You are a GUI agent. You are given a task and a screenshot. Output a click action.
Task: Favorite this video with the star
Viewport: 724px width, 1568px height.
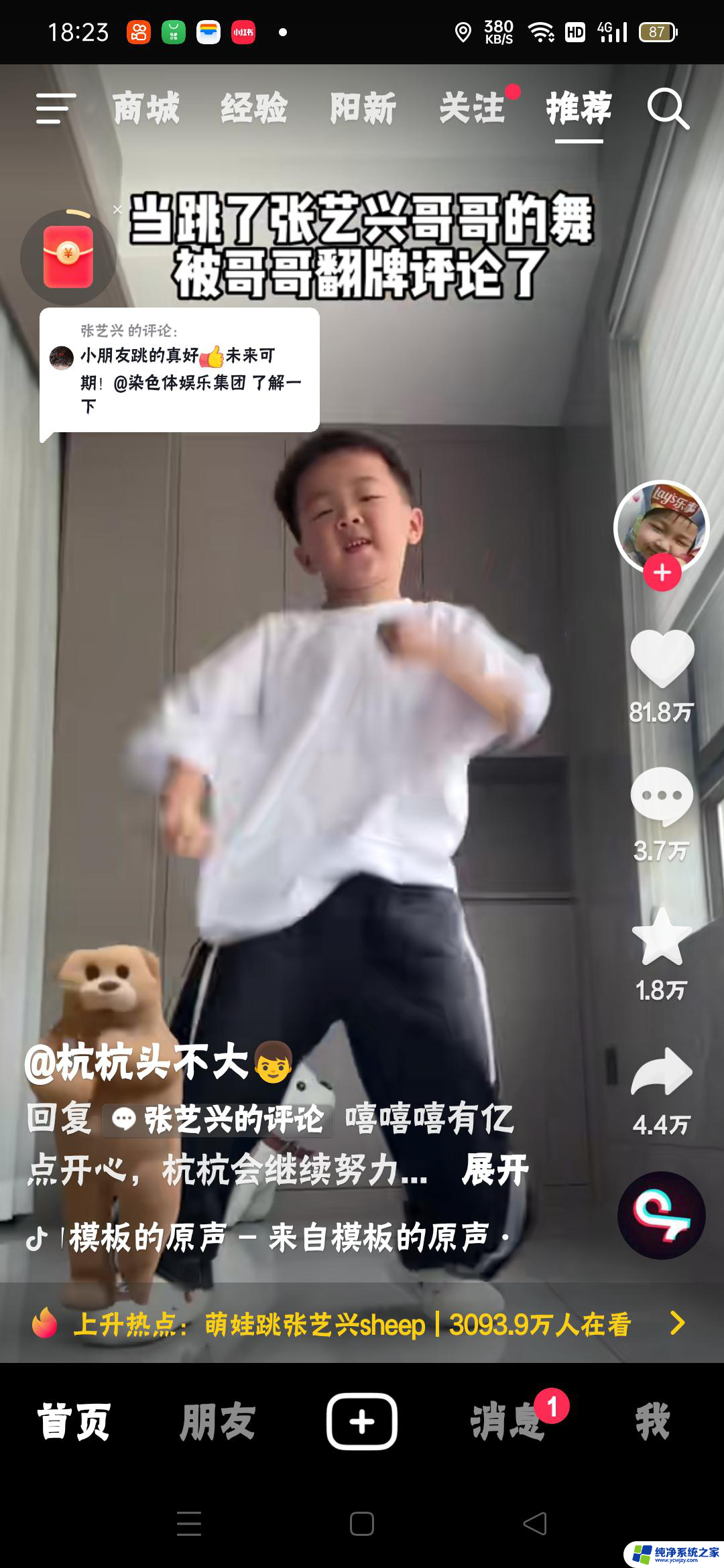click(662, 938)
